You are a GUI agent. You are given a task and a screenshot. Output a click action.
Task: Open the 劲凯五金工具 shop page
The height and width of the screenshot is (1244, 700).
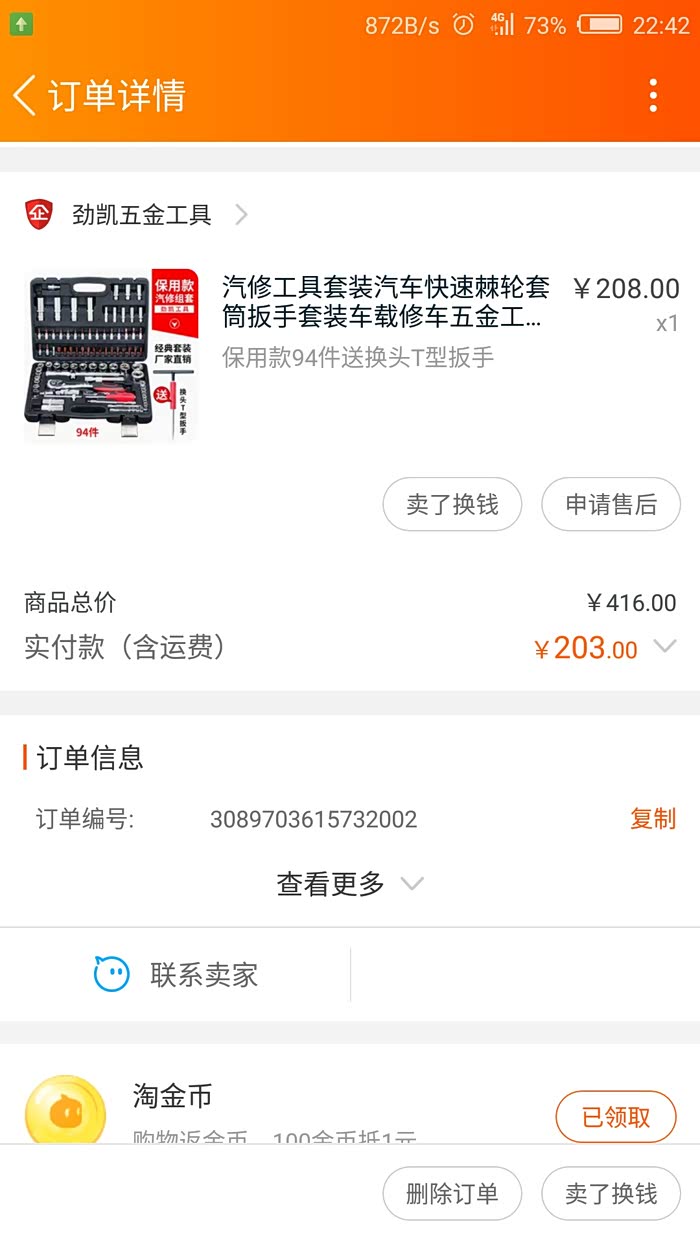(141, 214)
